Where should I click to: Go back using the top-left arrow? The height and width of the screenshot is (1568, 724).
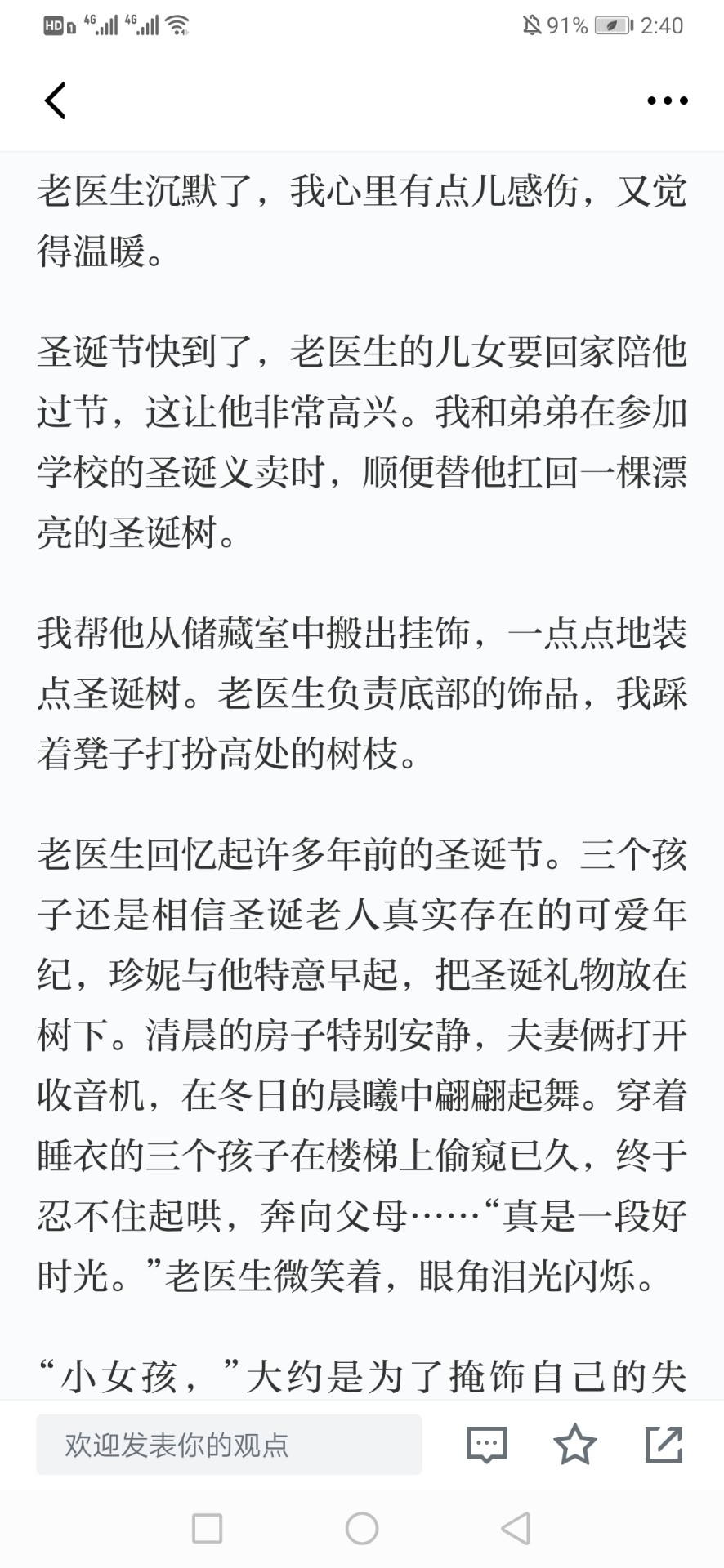pos(55,100)
